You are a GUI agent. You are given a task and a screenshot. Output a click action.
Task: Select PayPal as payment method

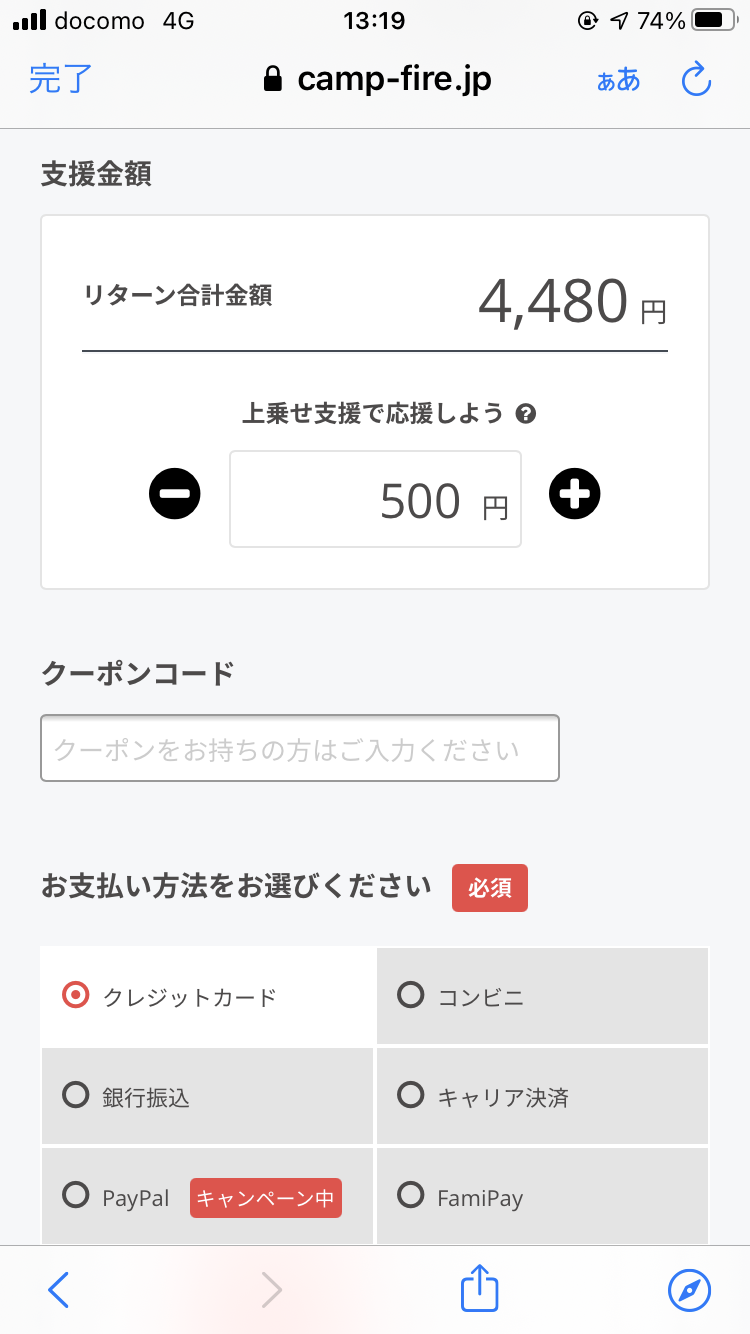coord(207,1196)
